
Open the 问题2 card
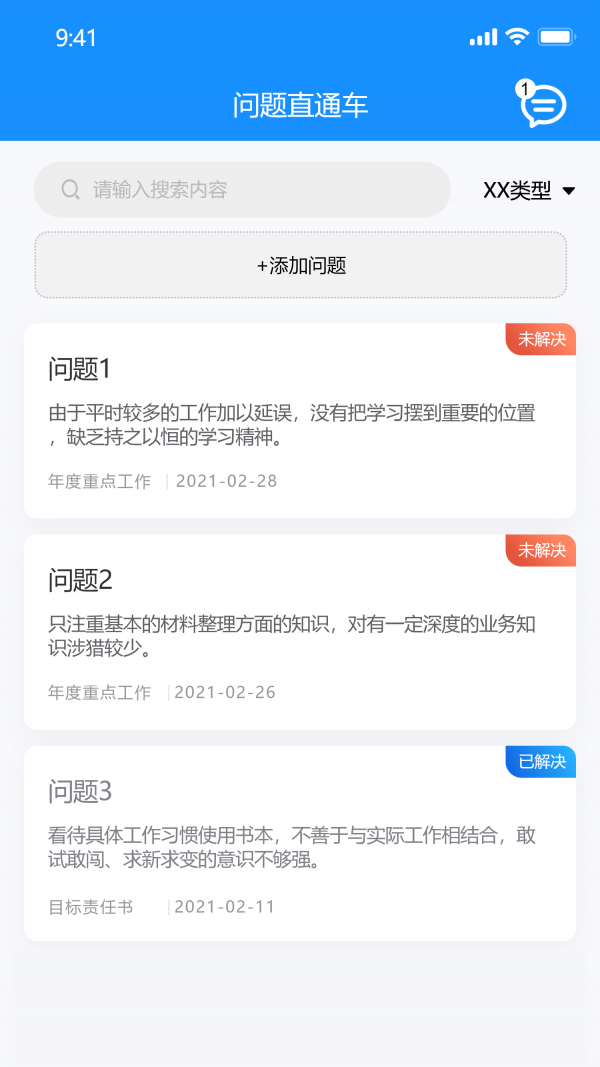click(x=300, y=632)
